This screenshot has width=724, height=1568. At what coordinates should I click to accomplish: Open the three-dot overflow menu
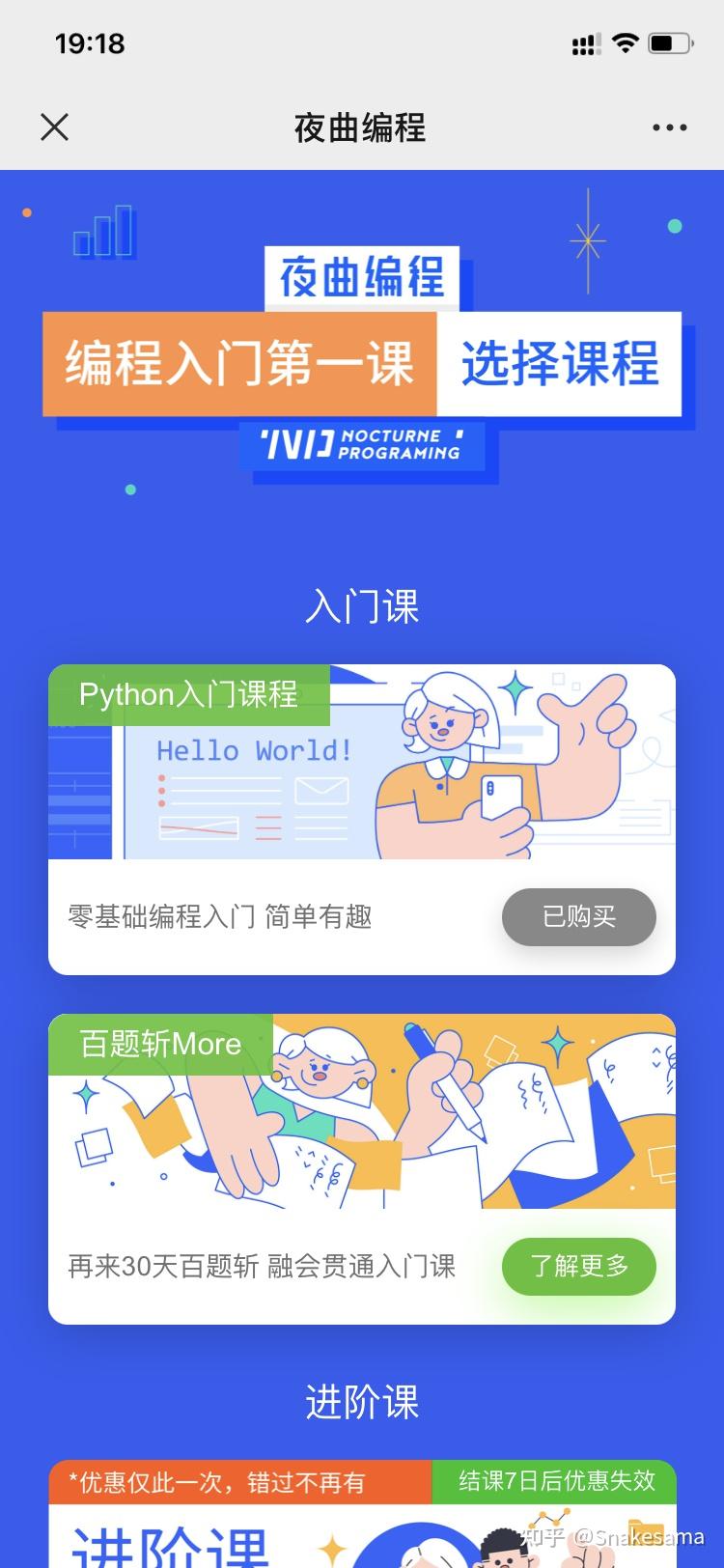(x=669, y=127)
